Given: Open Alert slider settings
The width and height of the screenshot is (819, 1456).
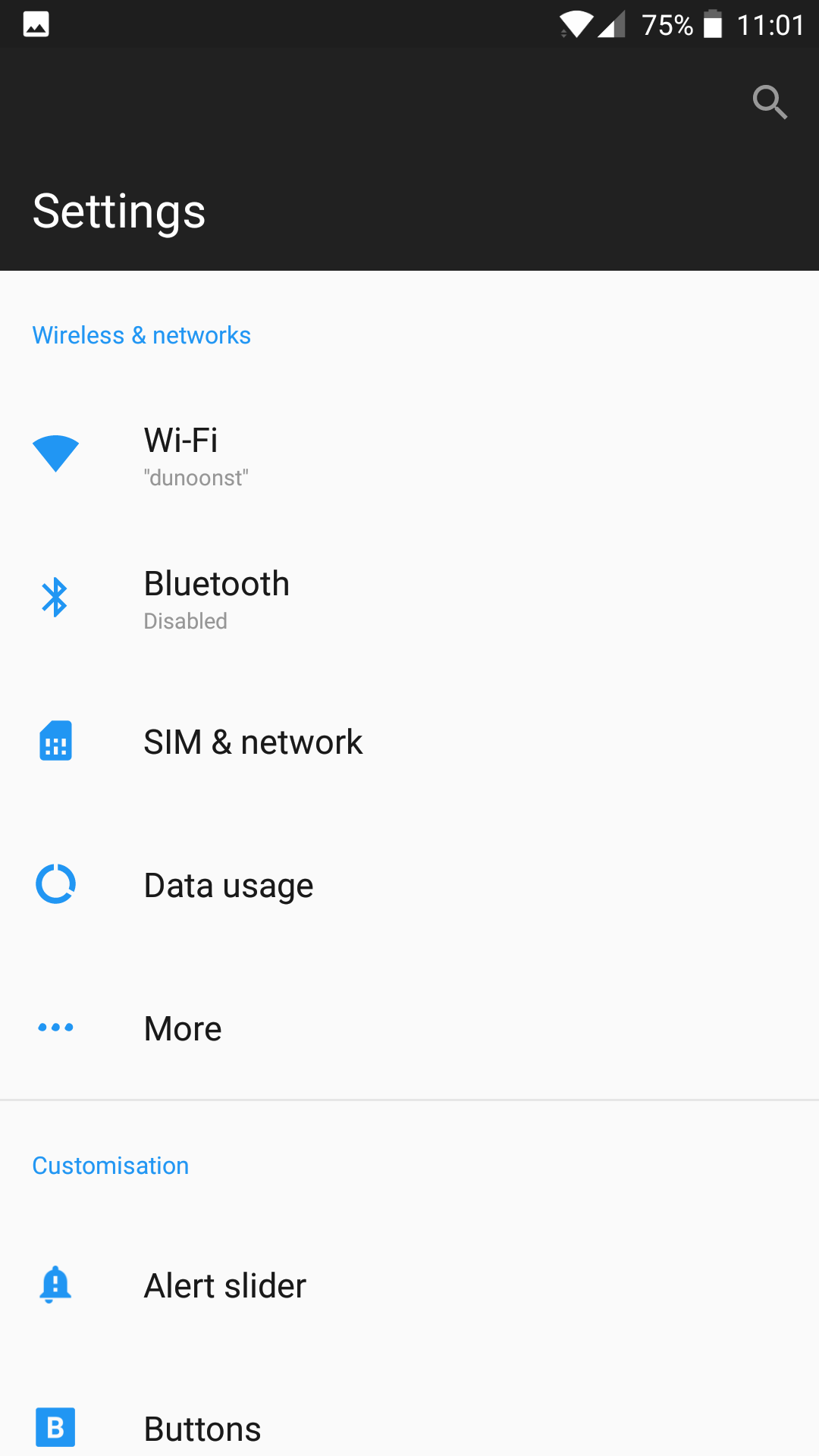Looking at the screenshot, I should pyautogui.click(x=409, y=1285).
